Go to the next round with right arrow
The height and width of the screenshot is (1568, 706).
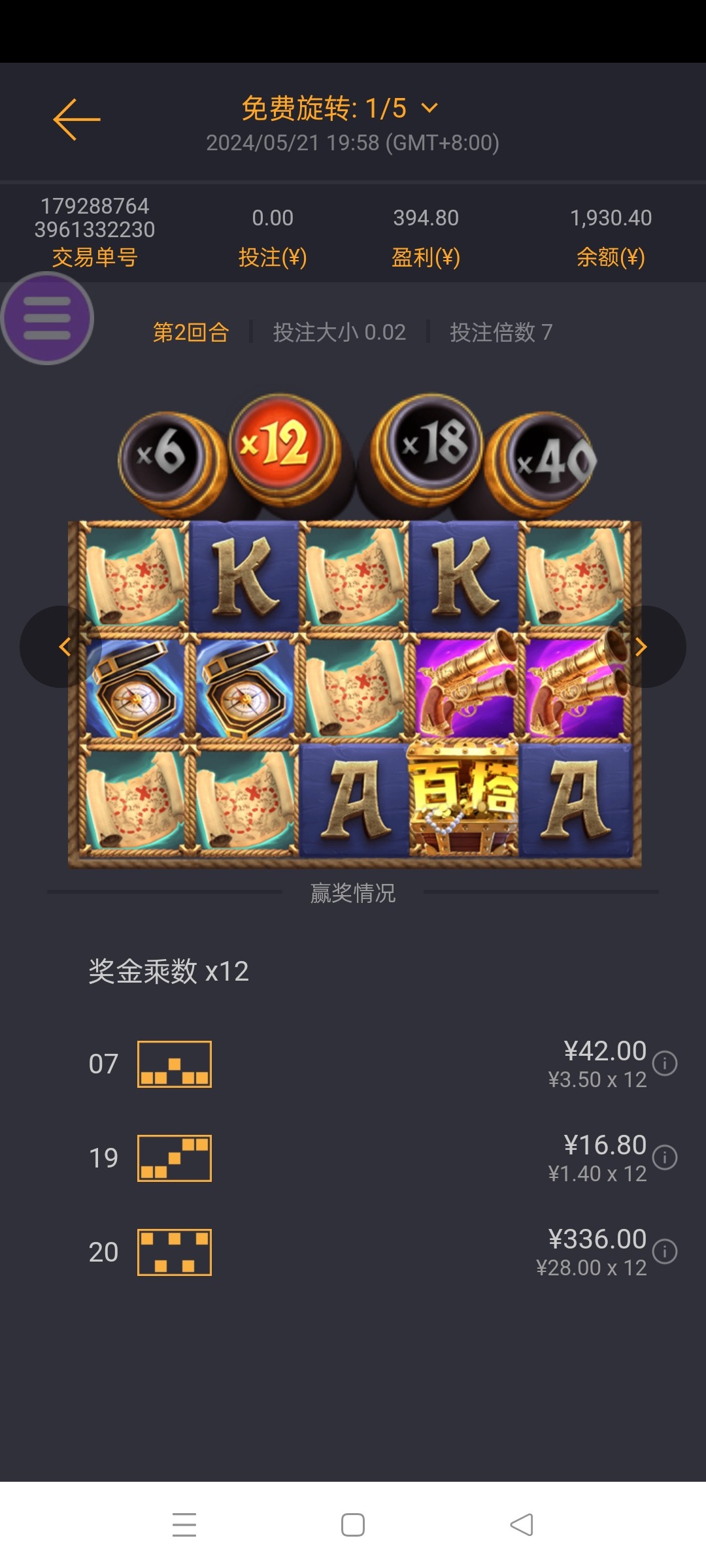(x=641, y=647)
